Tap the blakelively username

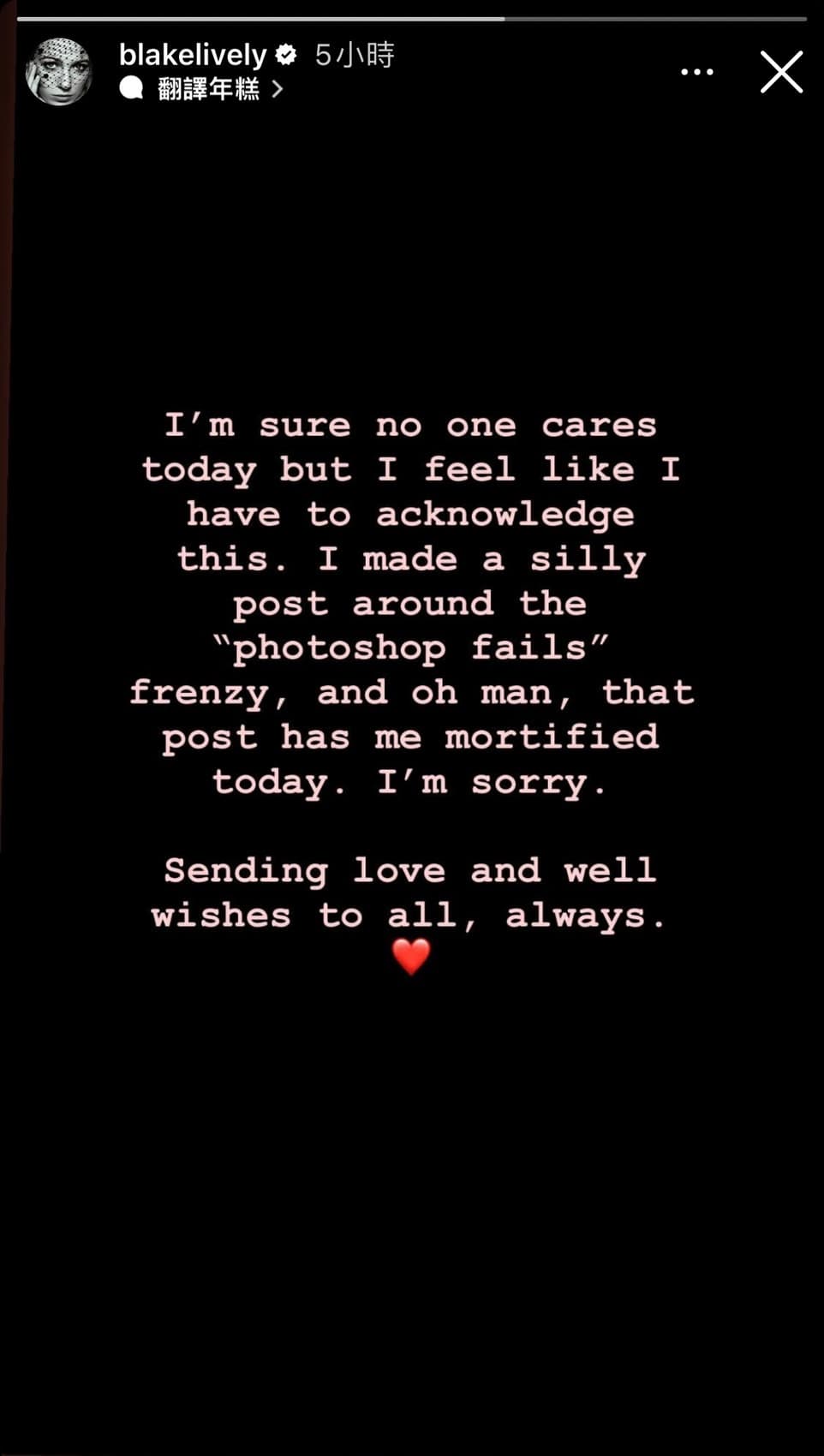click(x=193, y=56)
